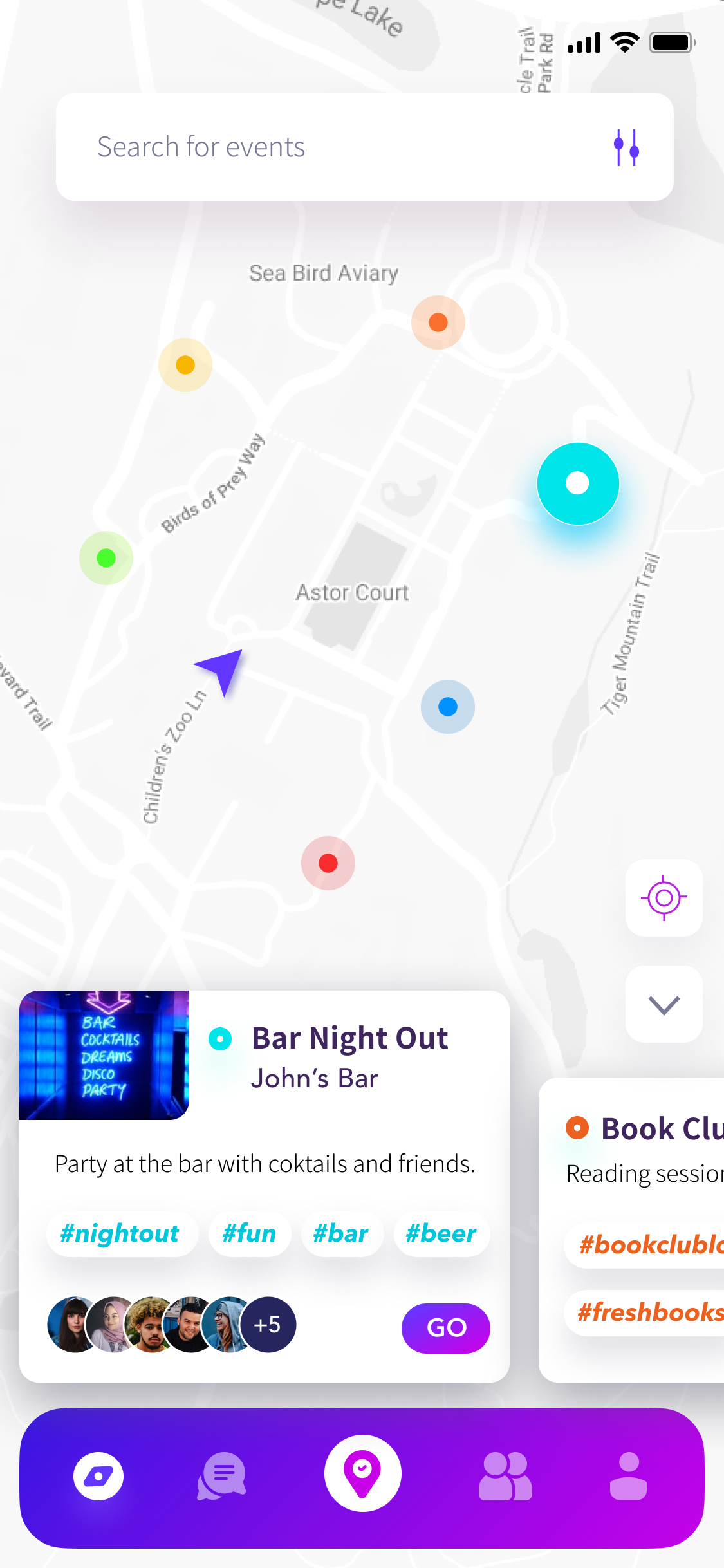The image size is (724, 1568).
Task: Tap the selected cyan map pin
Action: (x=578, y=483)
